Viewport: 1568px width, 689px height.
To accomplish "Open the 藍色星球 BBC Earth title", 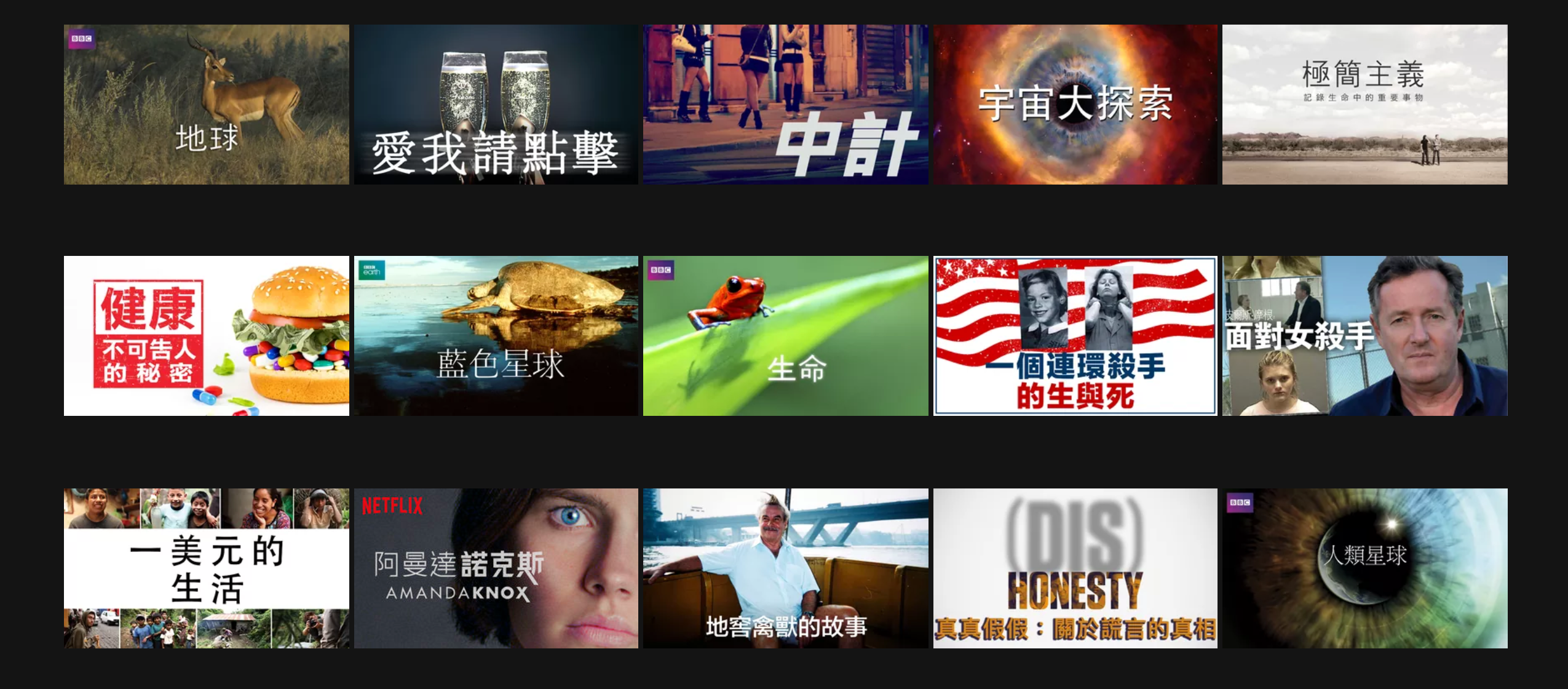I will click(496, 336).
